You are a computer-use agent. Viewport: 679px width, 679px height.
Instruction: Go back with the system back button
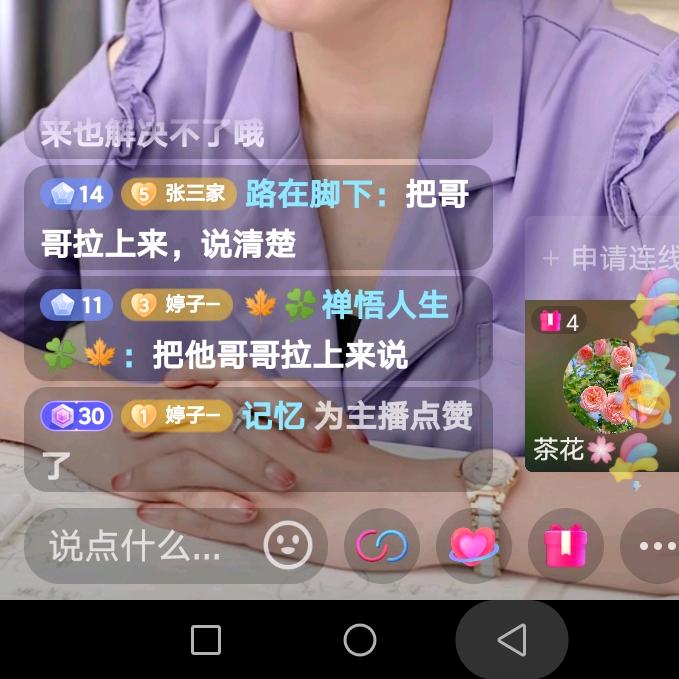[x=512, y=640]
